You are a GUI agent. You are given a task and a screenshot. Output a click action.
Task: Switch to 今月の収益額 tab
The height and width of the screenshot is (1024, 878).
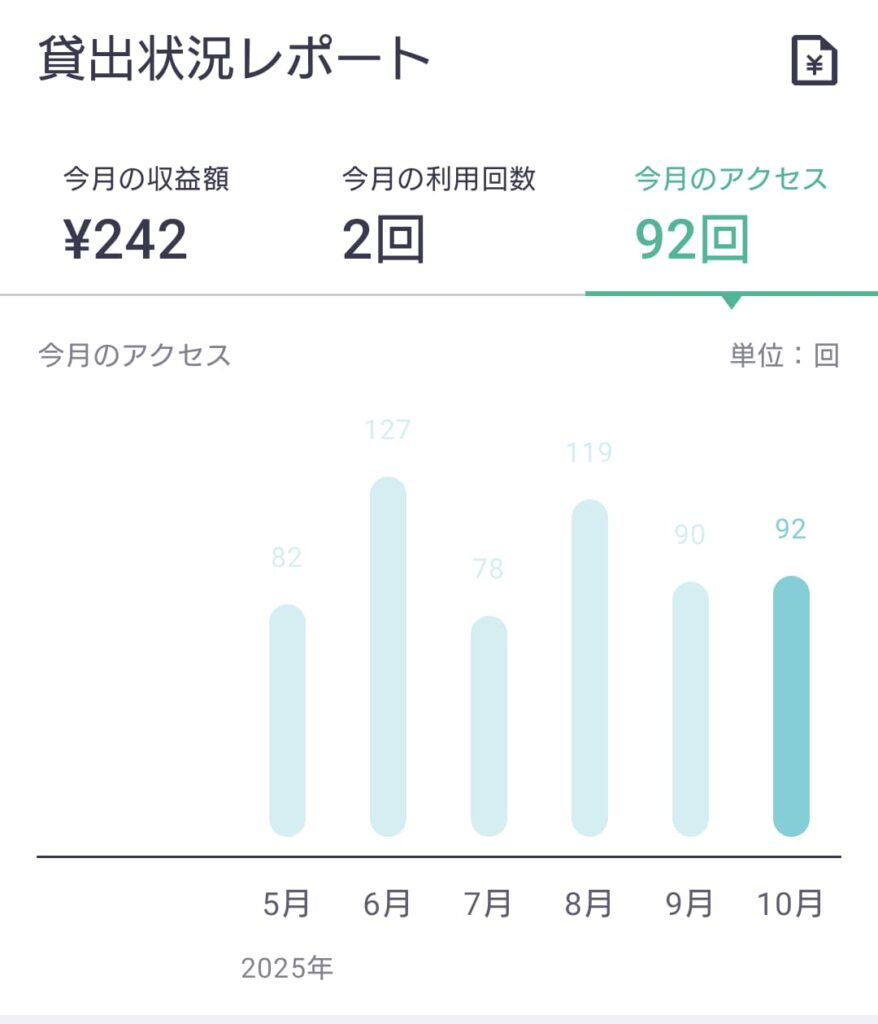[x=146, y=214]
